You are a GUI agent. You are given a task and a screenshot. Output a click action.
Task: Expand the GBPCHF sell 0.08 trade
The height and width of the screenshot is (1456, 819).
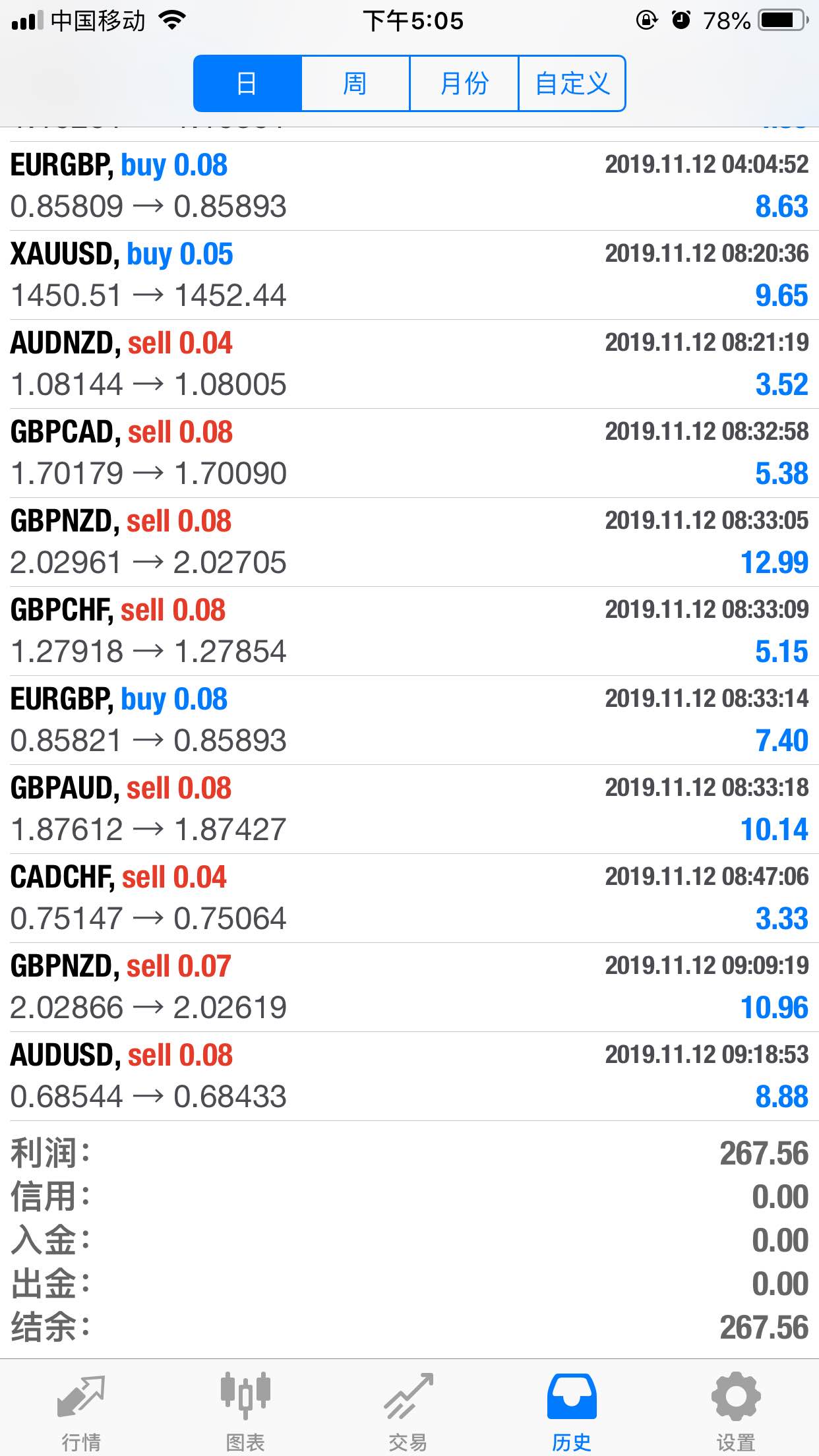point(409,631)
